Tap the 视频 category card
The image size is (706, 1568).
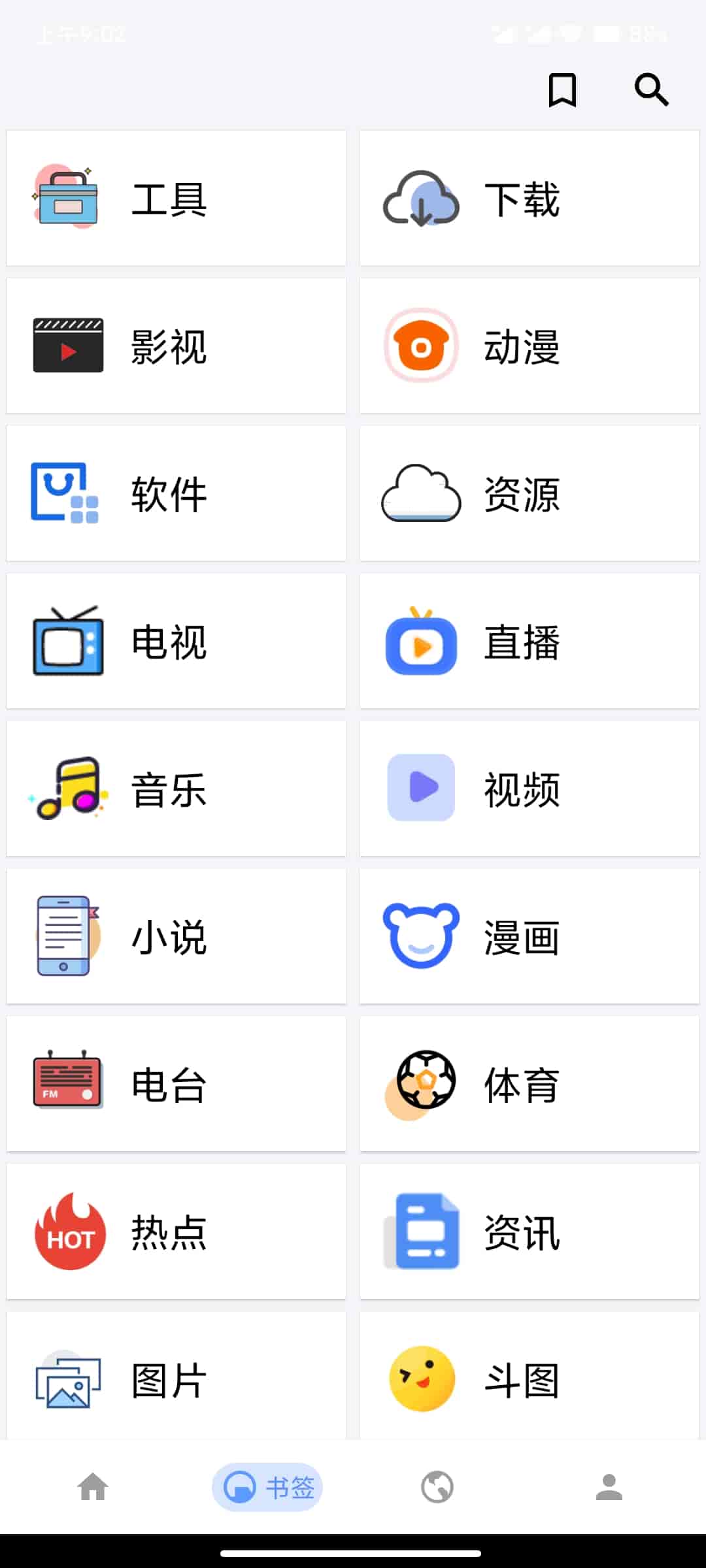(x=529, y=789)
